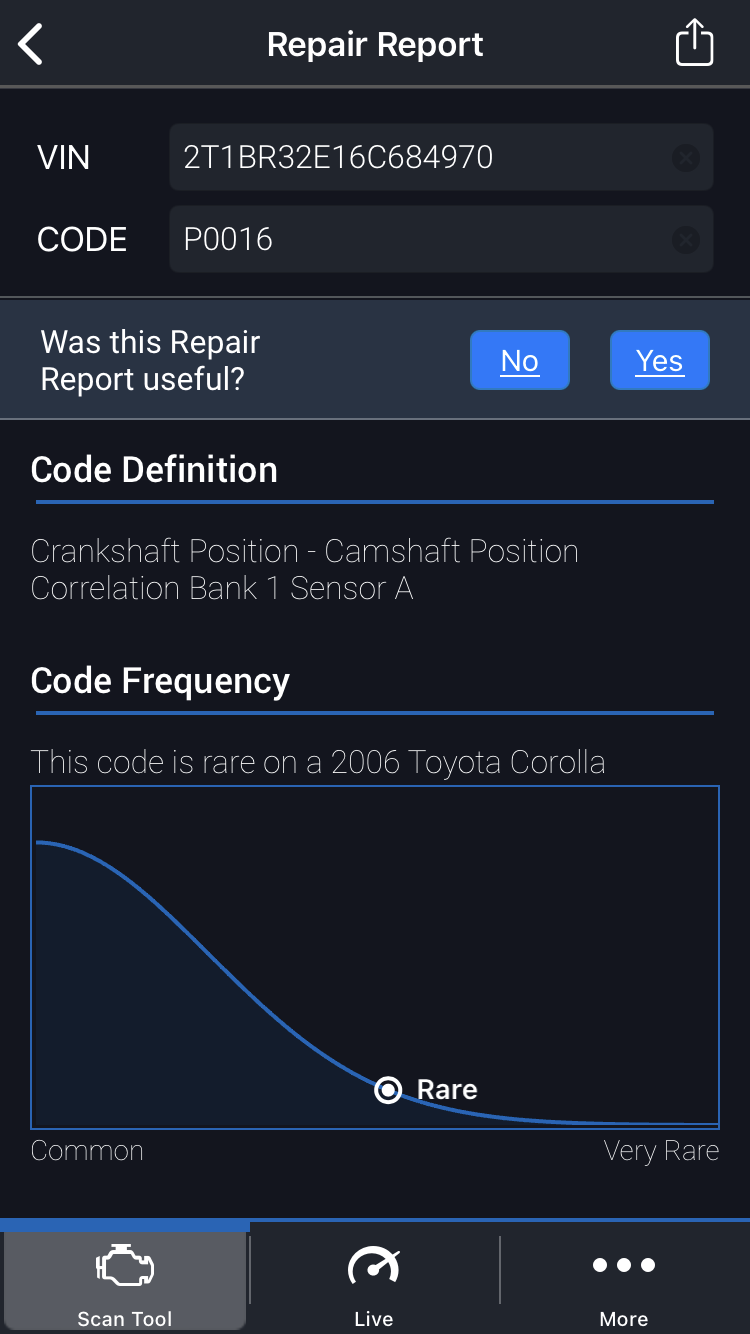Viewport: 750px width, 1334px height.
Task: Open the More tab
Action: click(623, 1282)
